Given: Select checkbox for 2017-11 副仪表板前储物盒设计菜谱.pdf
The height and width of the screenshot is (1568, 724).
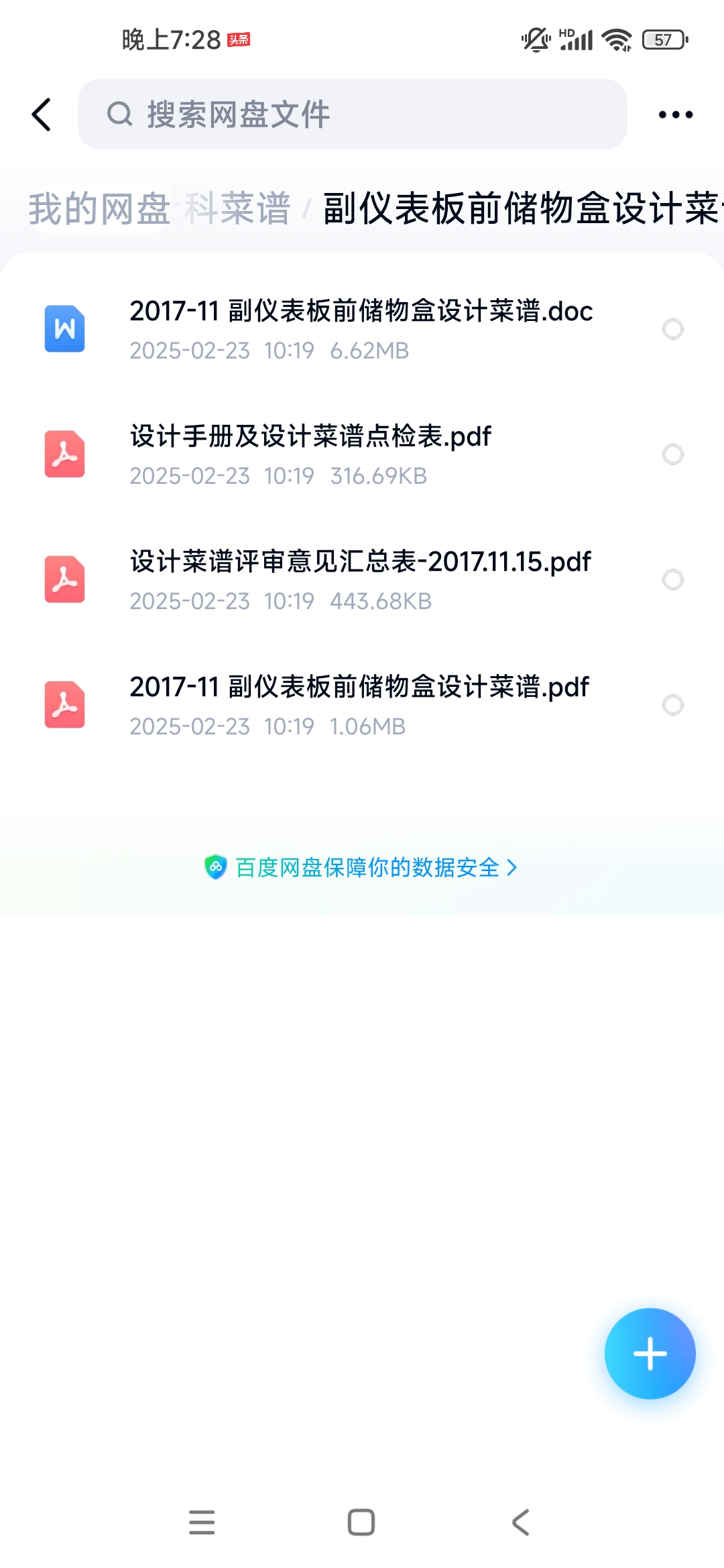Looking at the screenshot, I should tap(673, 705).
